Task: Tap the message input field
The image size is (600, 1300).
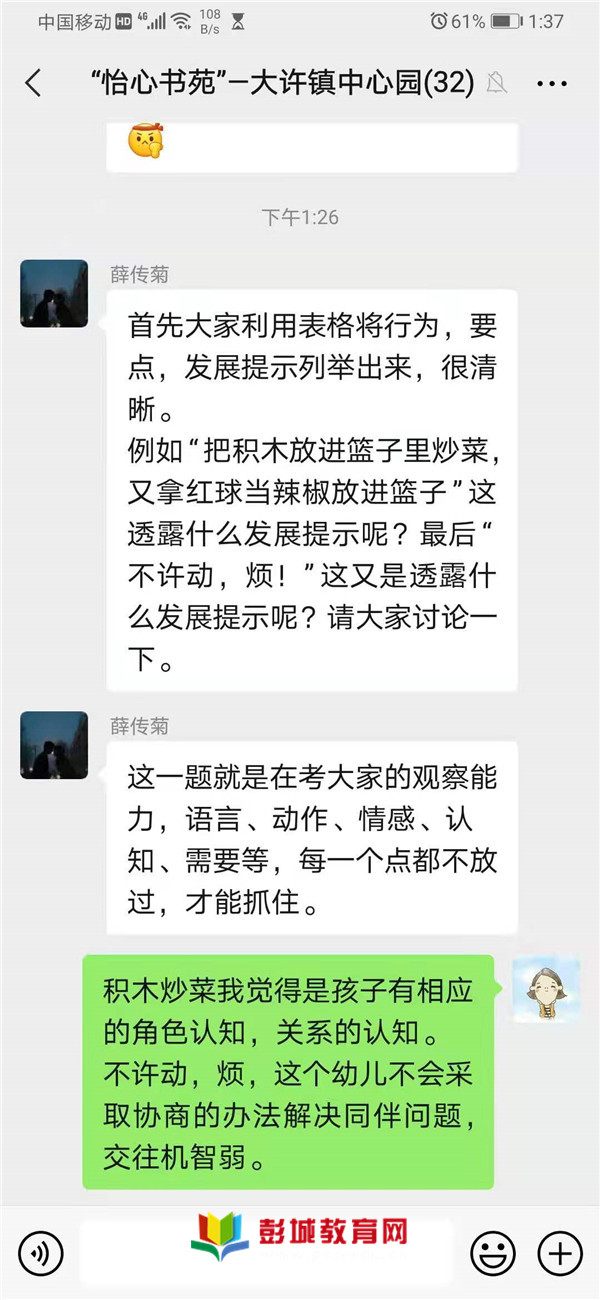Action: click(265, 1252)
